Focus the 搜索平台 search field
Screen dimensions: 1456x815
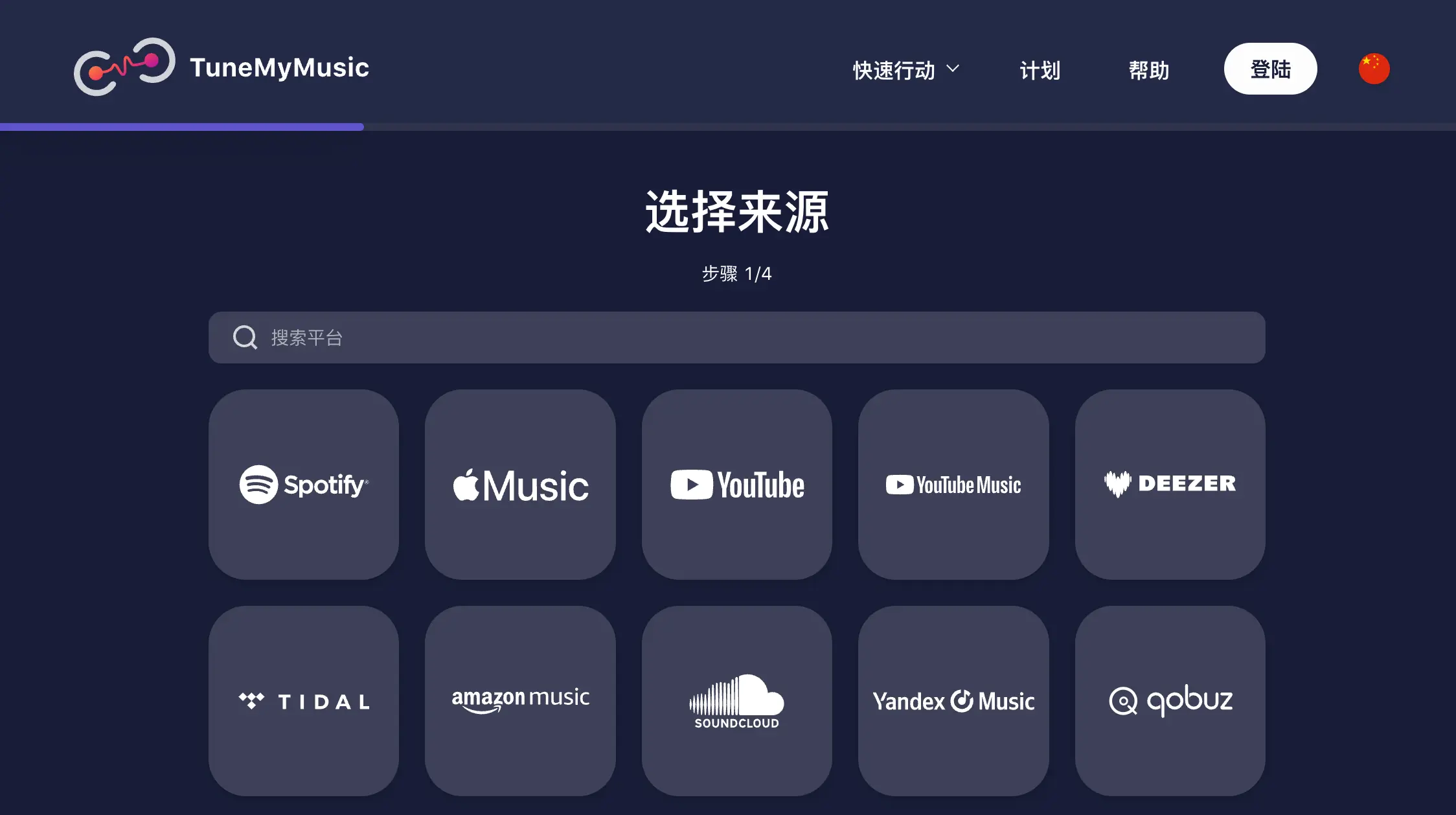[736, 338]
